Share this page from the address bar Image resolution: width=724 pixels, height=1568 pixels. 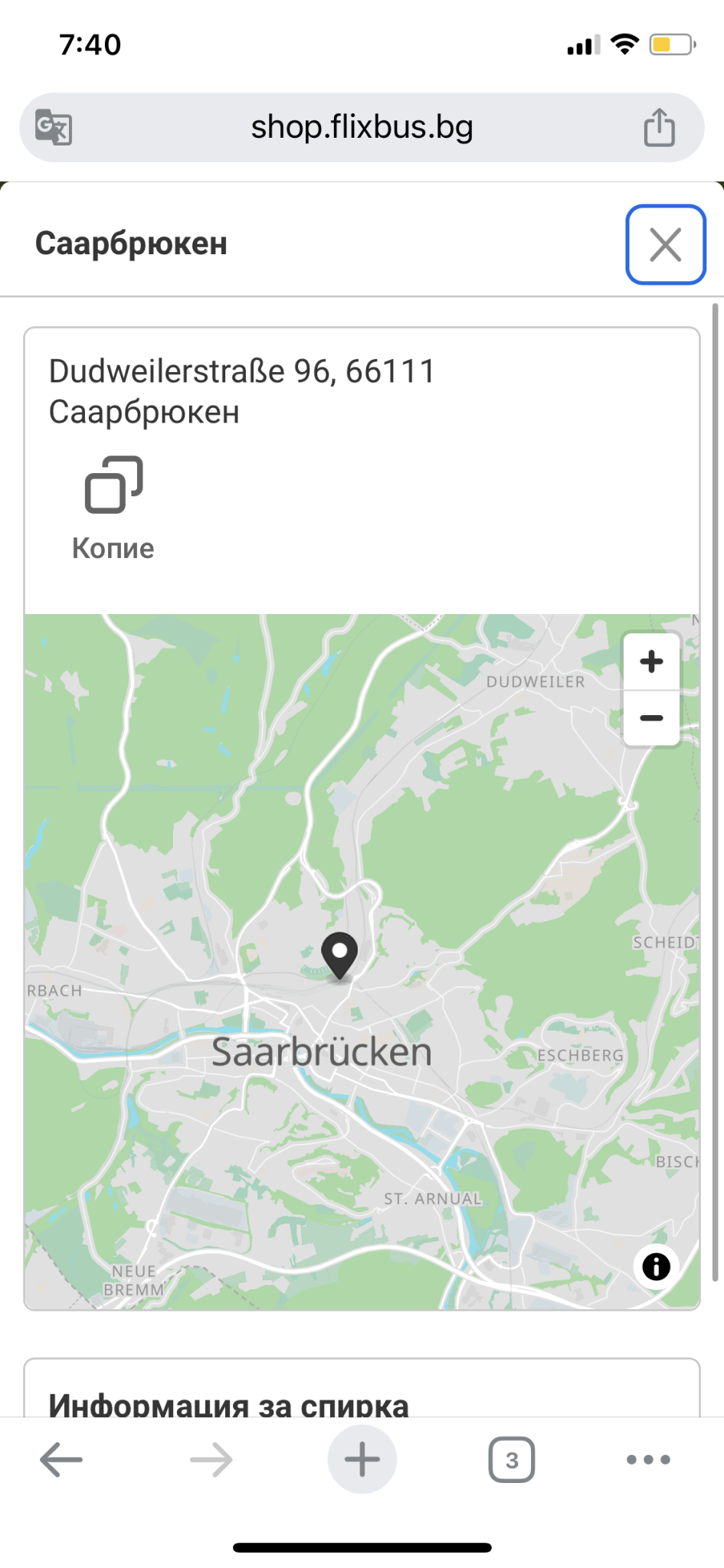click(659, 127)
